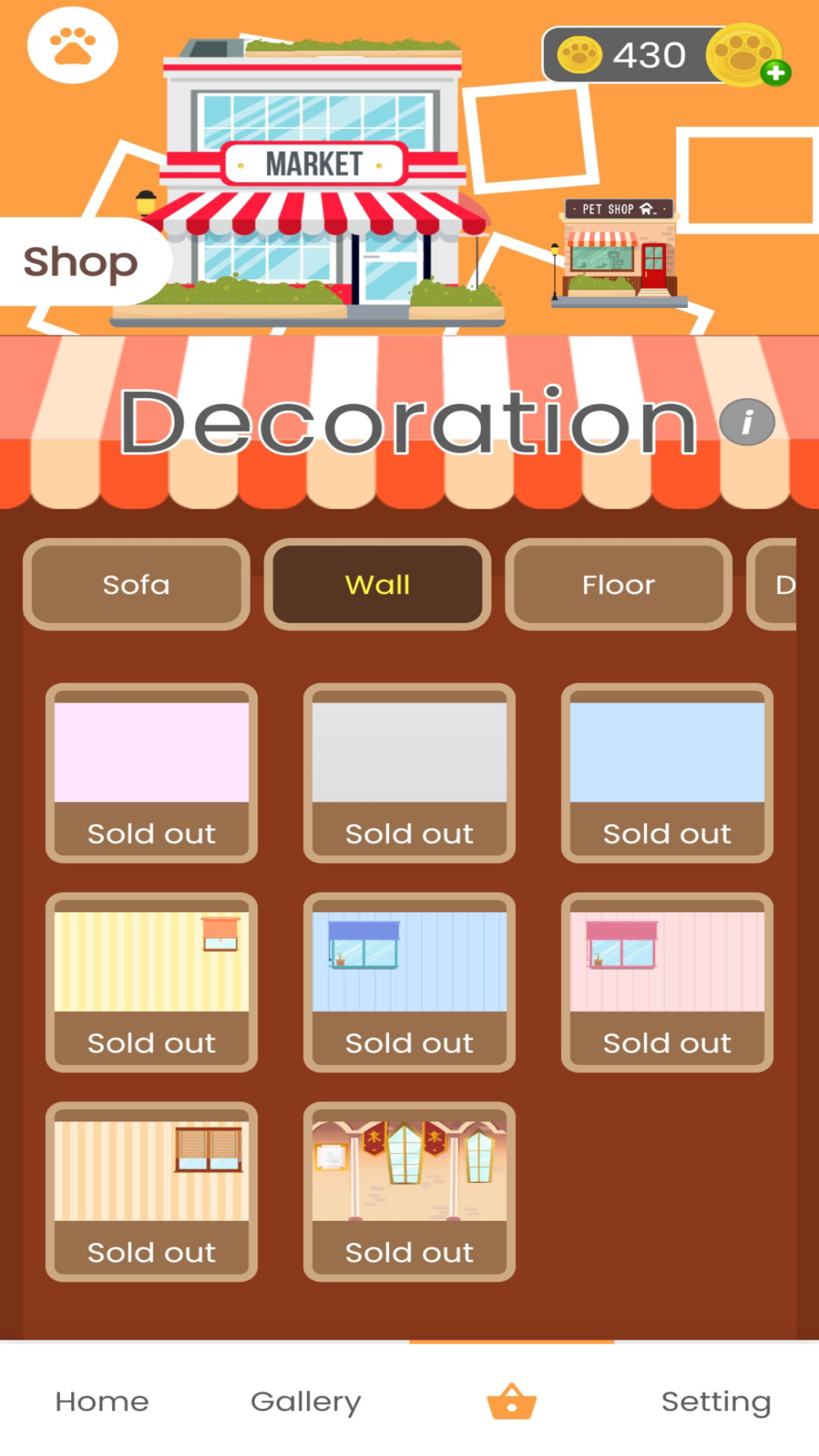Tap the paw icon button

pyautogui.click(x=73, y=45)
